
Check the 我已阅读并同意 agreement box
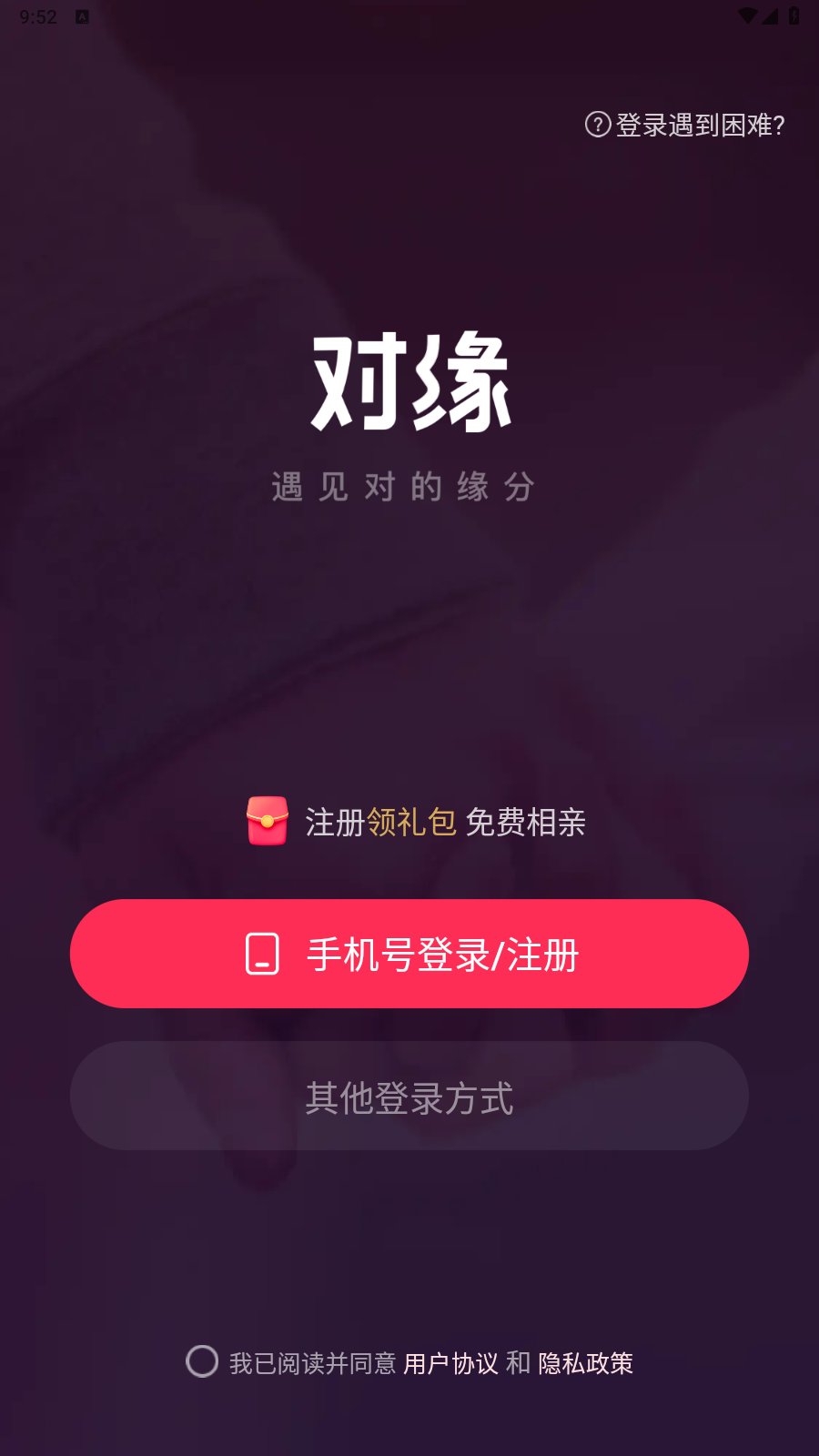coord(202,1362)
